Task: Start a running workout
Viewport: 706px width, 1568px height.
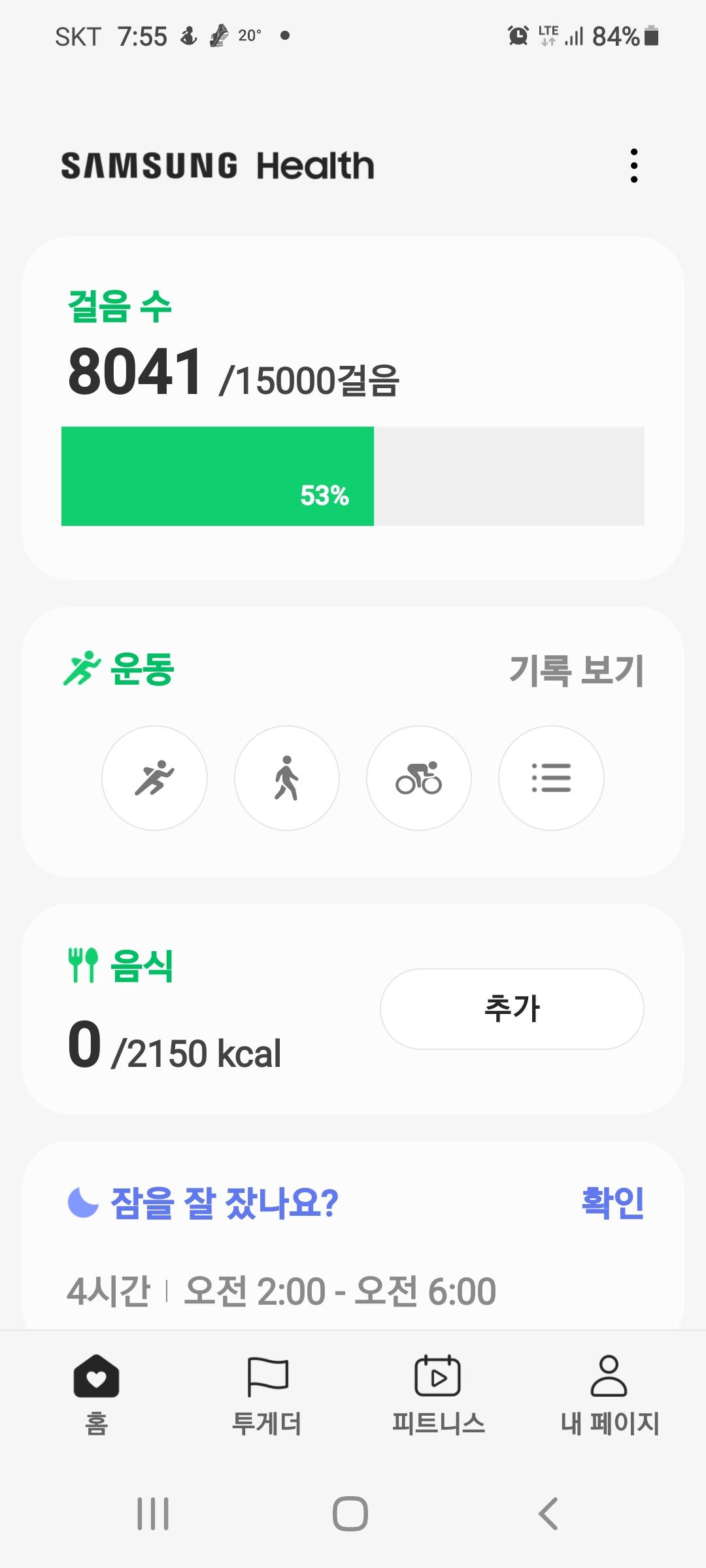Action: (x=155, y=778)
